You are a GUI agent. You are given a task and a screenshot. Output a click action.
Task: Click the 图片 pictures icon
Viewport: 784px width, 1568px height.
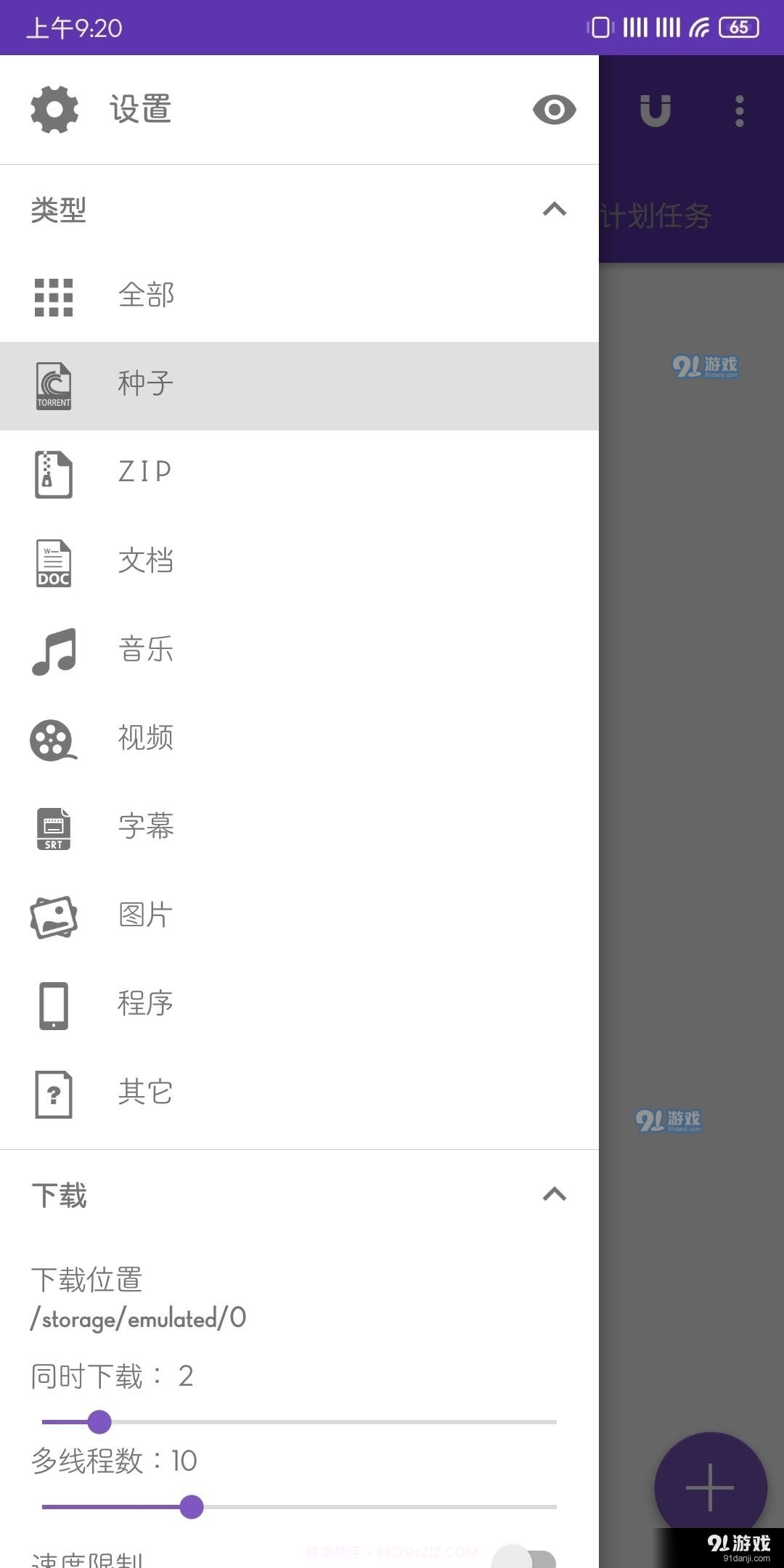coord(52,916)
